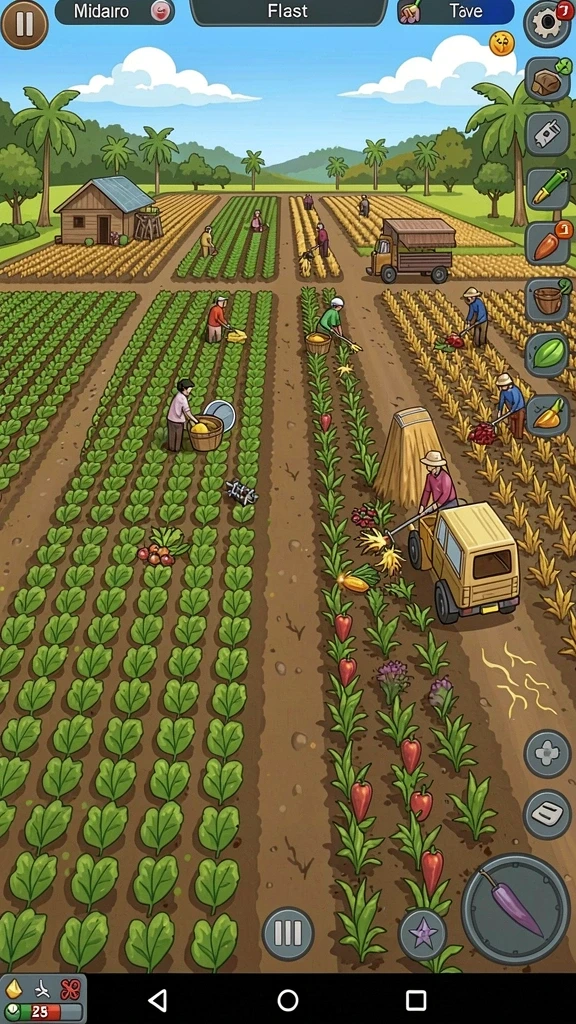Open the Tave button
The image size is (576, 1024).
(x=455, y=11)
